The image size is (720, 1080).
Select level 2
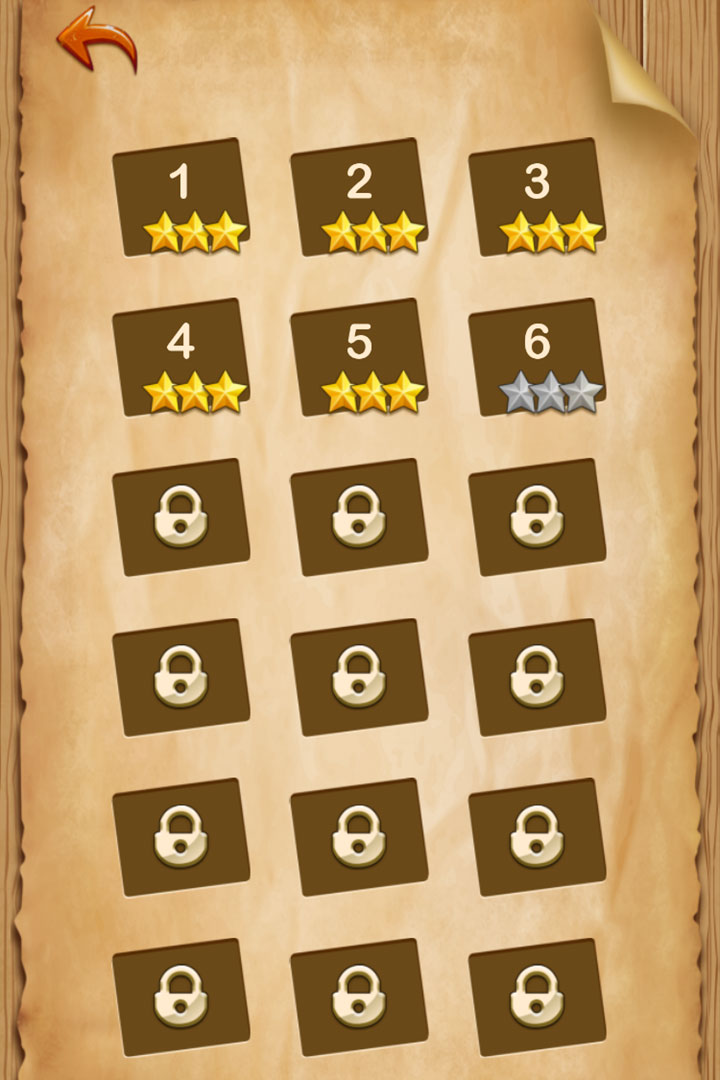[359, 197]
